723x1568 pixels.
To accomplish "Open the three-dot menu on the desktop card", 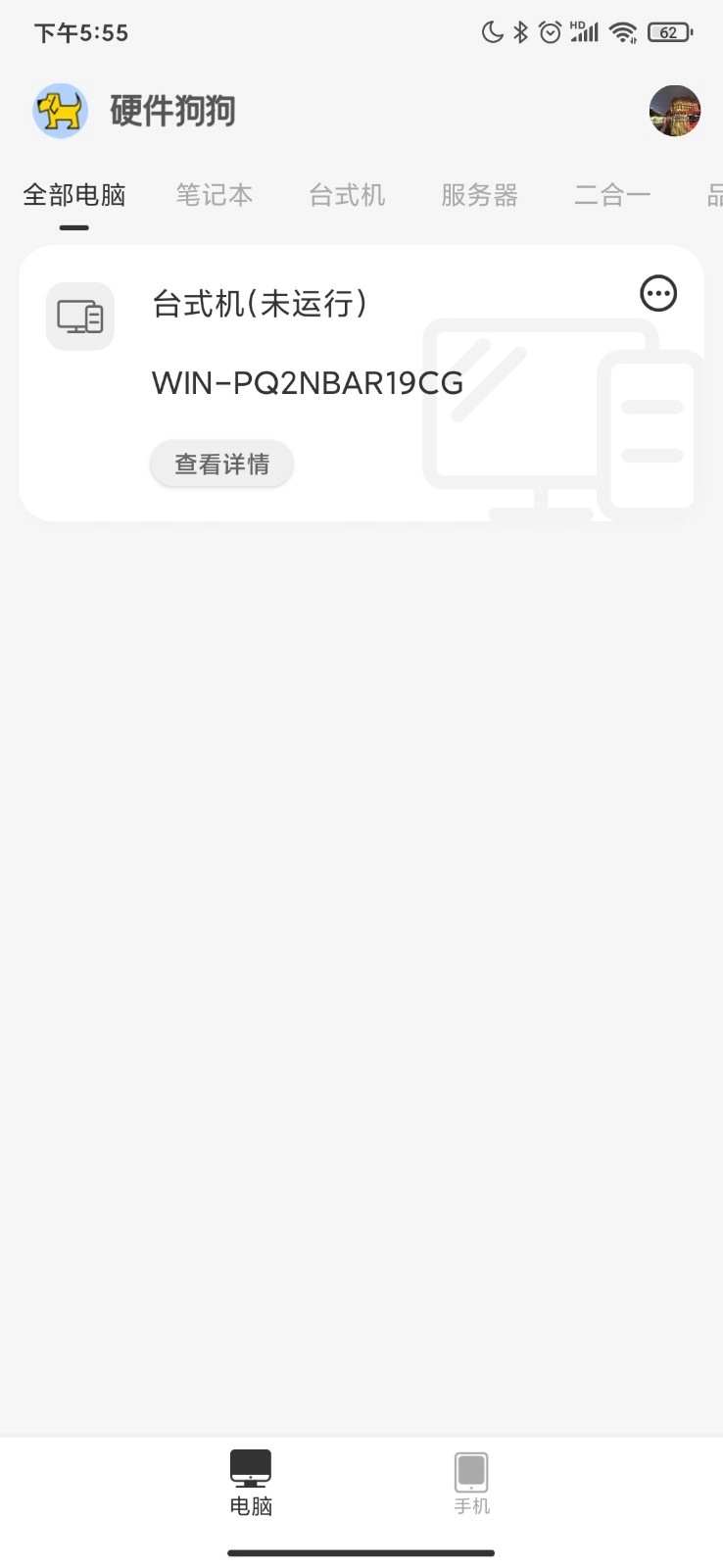I will [657, 293].
